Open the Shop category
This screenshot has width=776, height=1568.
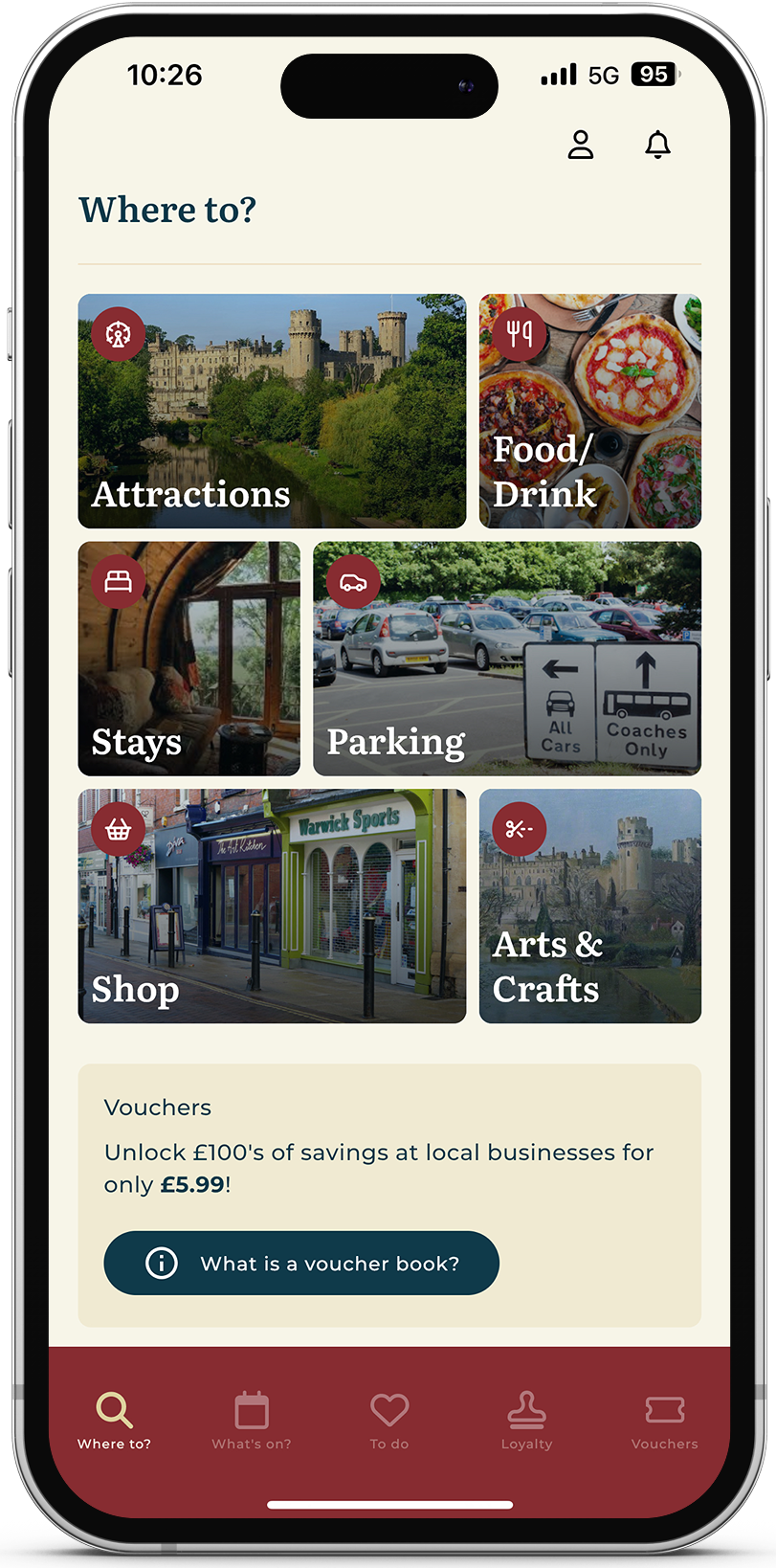click(x=272, y=906)
